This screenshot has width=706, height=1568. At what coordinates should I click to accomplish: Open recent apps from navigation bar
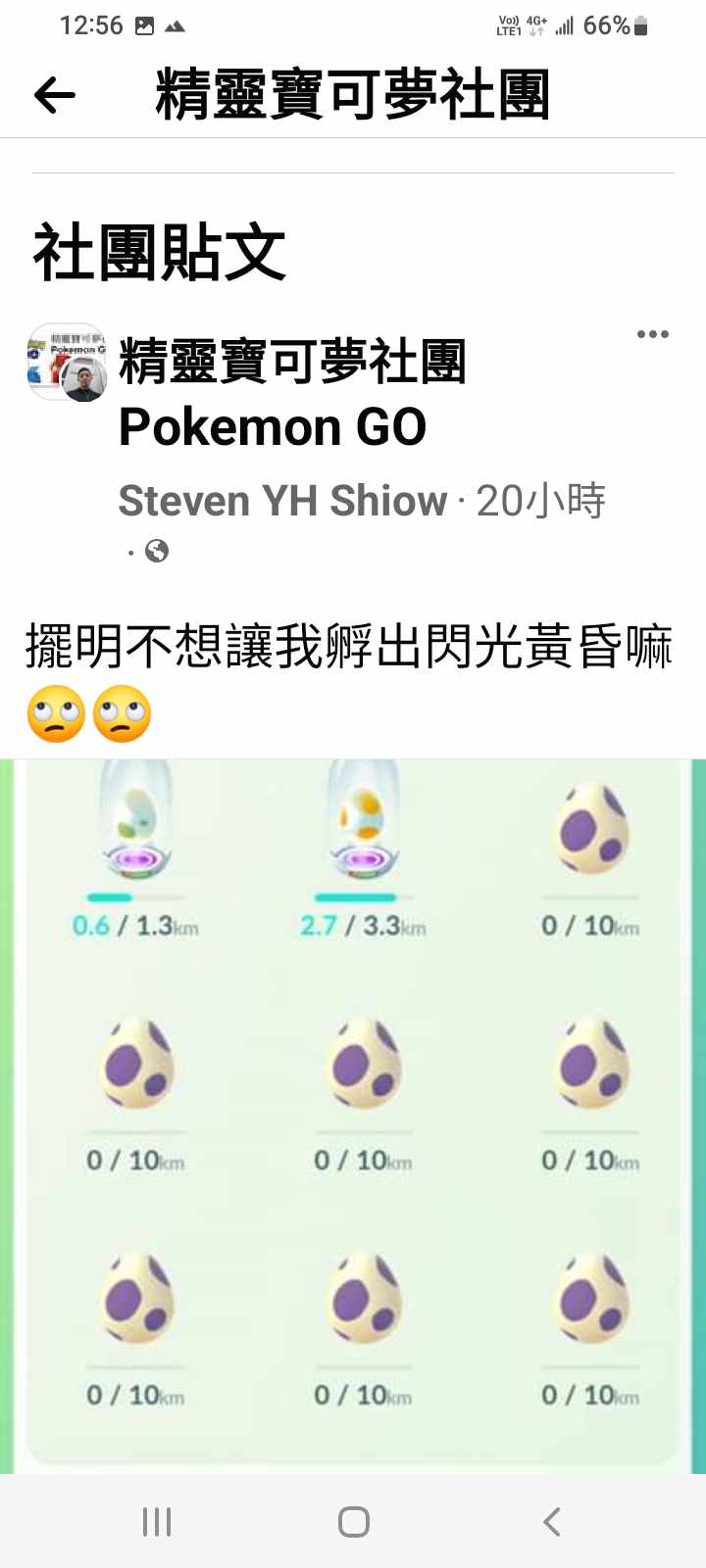point(157,1521)
